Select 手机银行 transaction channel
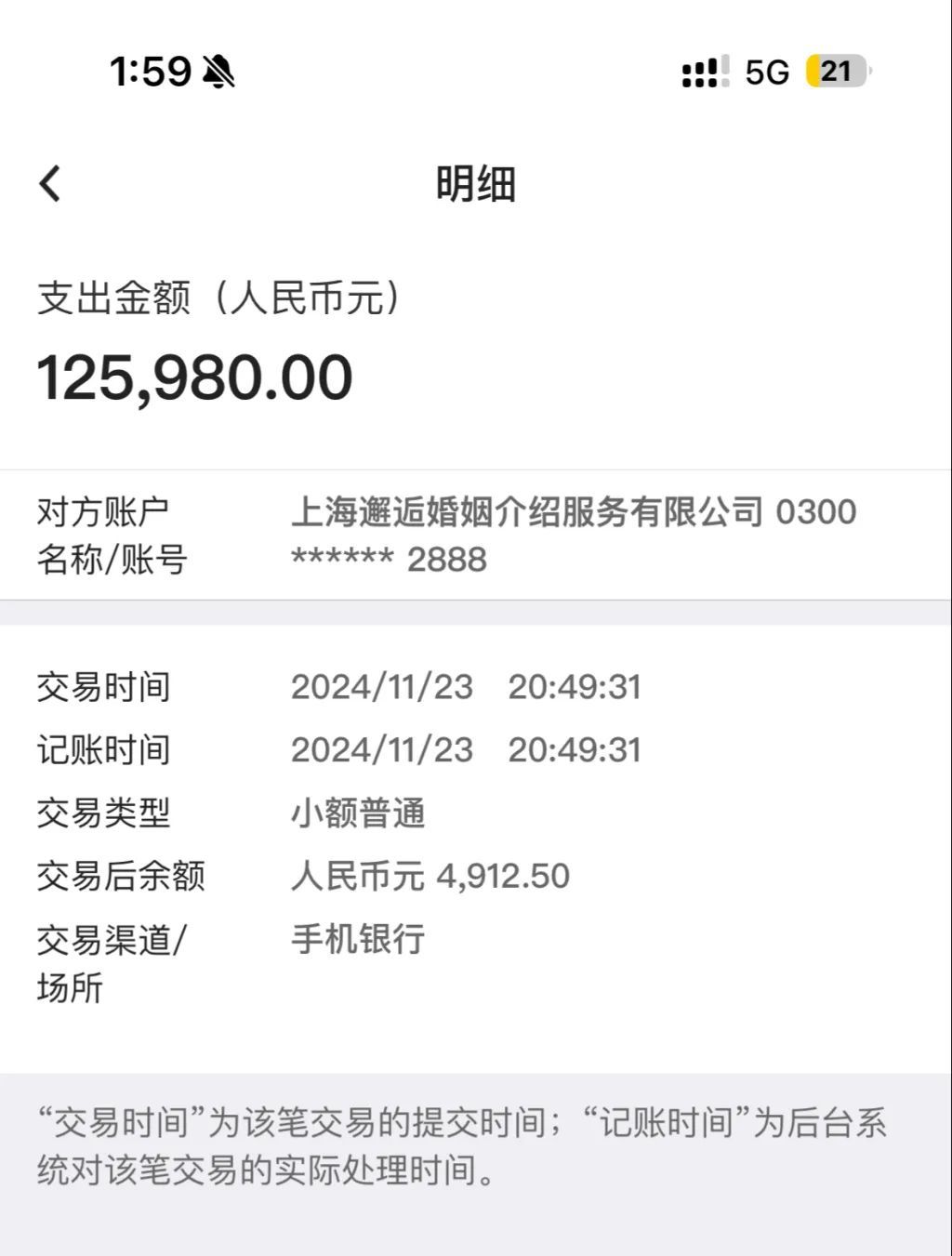Screen dimensions: 952x1256 pos(359,940)
